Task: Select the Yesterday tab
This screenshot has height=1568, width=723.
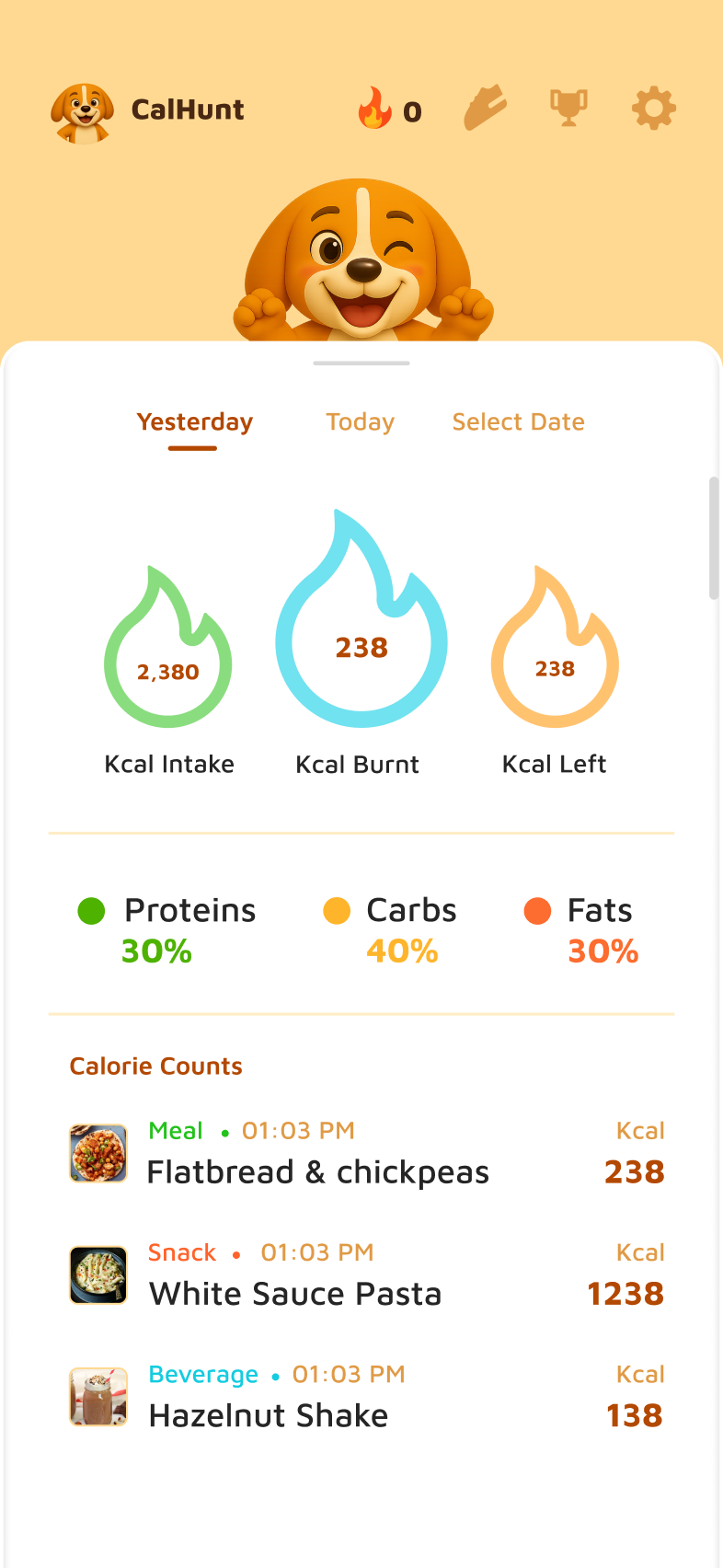Action: click(193, 421)
